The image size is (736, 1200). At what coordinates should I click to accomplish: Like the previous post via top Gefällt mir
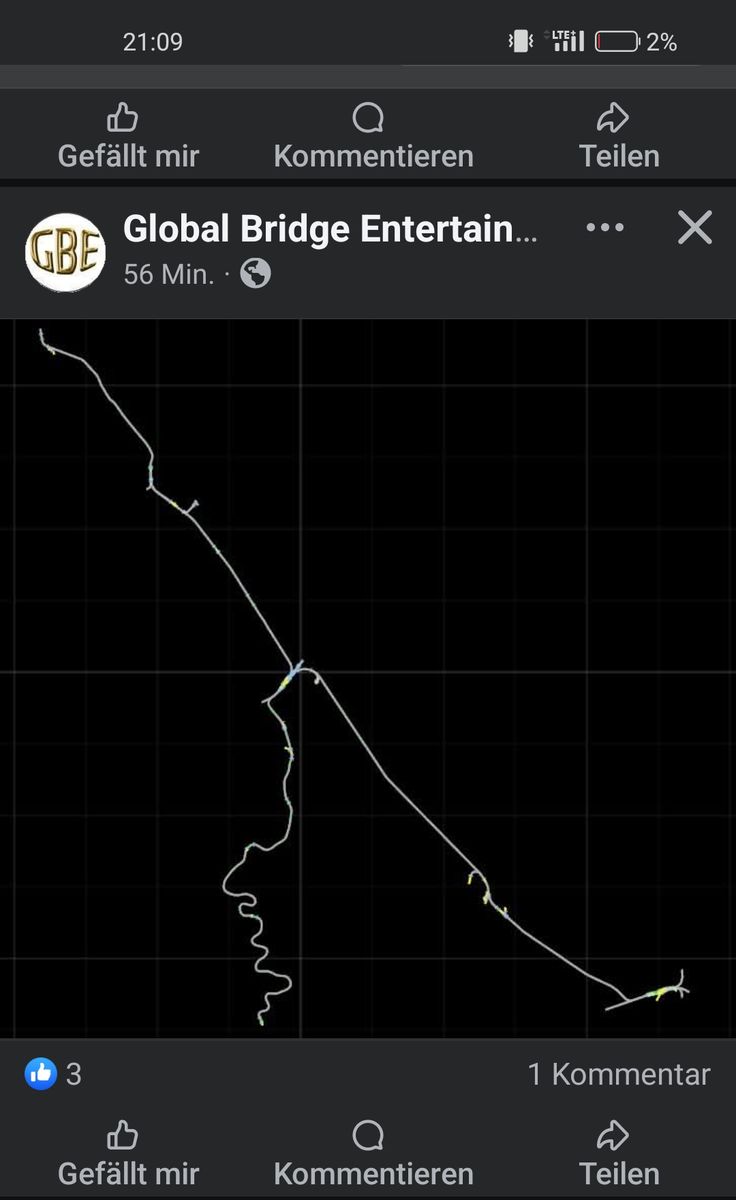(x=128, y=137)
